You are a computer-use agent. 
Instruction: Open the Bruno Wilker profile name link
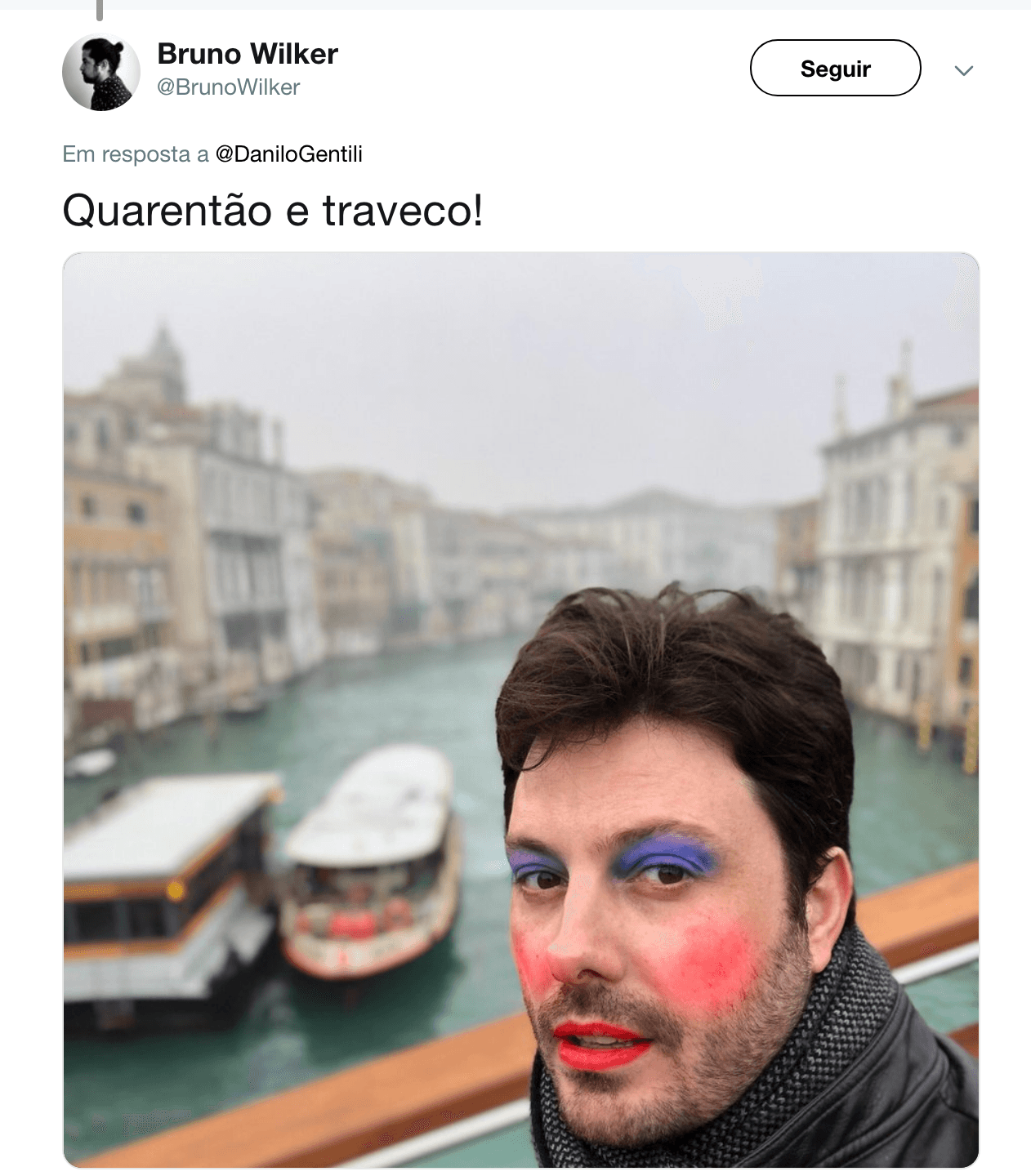(247, 54)
